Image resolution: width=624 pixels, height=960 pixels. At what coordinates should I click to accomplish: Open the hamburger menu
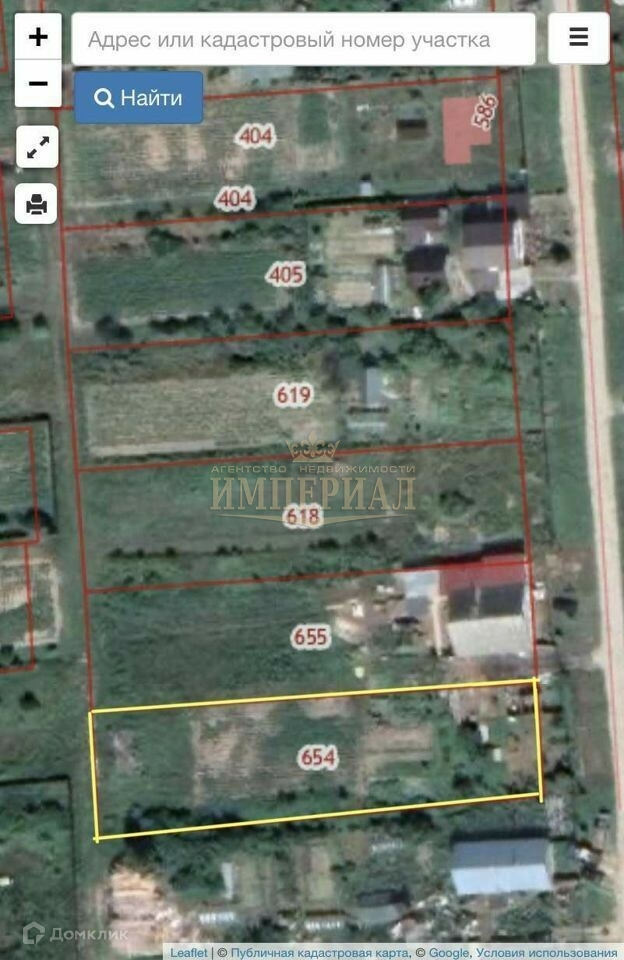[x=578, y=38]
